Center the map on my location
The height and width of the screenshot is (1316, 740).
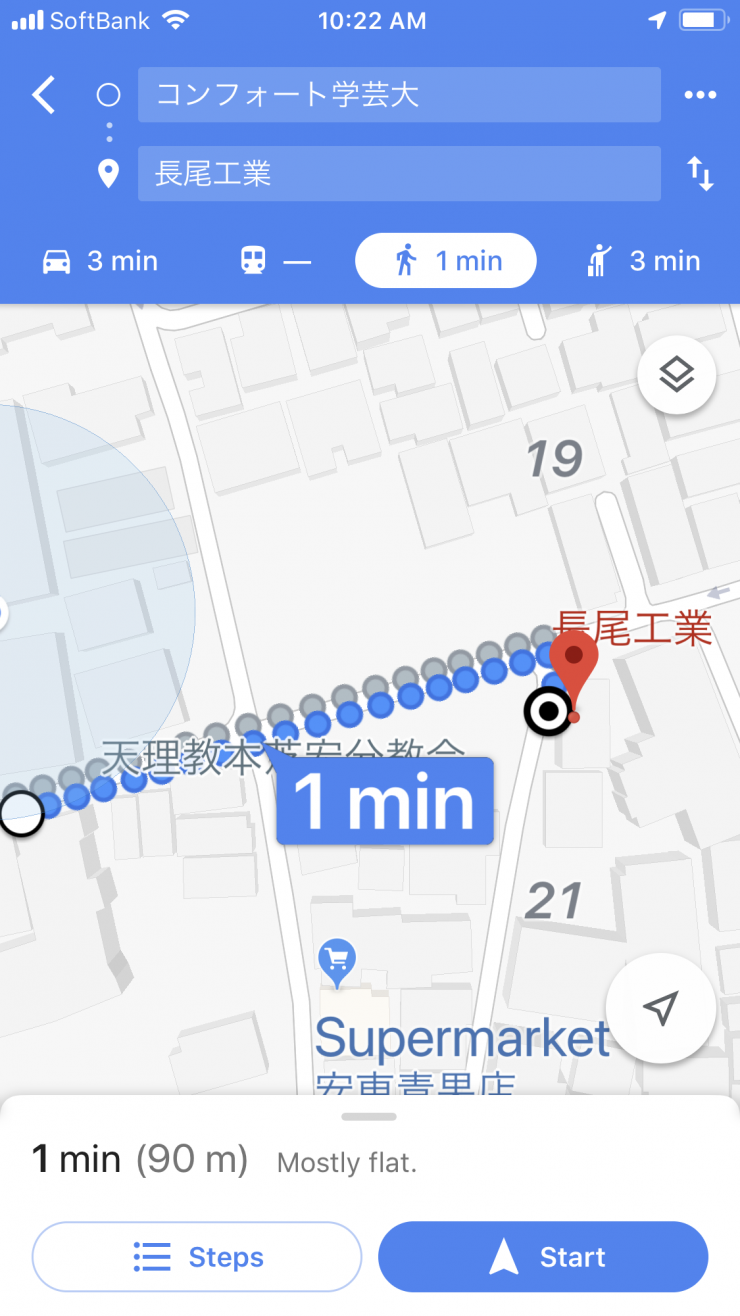click(x=660, y=1008)
